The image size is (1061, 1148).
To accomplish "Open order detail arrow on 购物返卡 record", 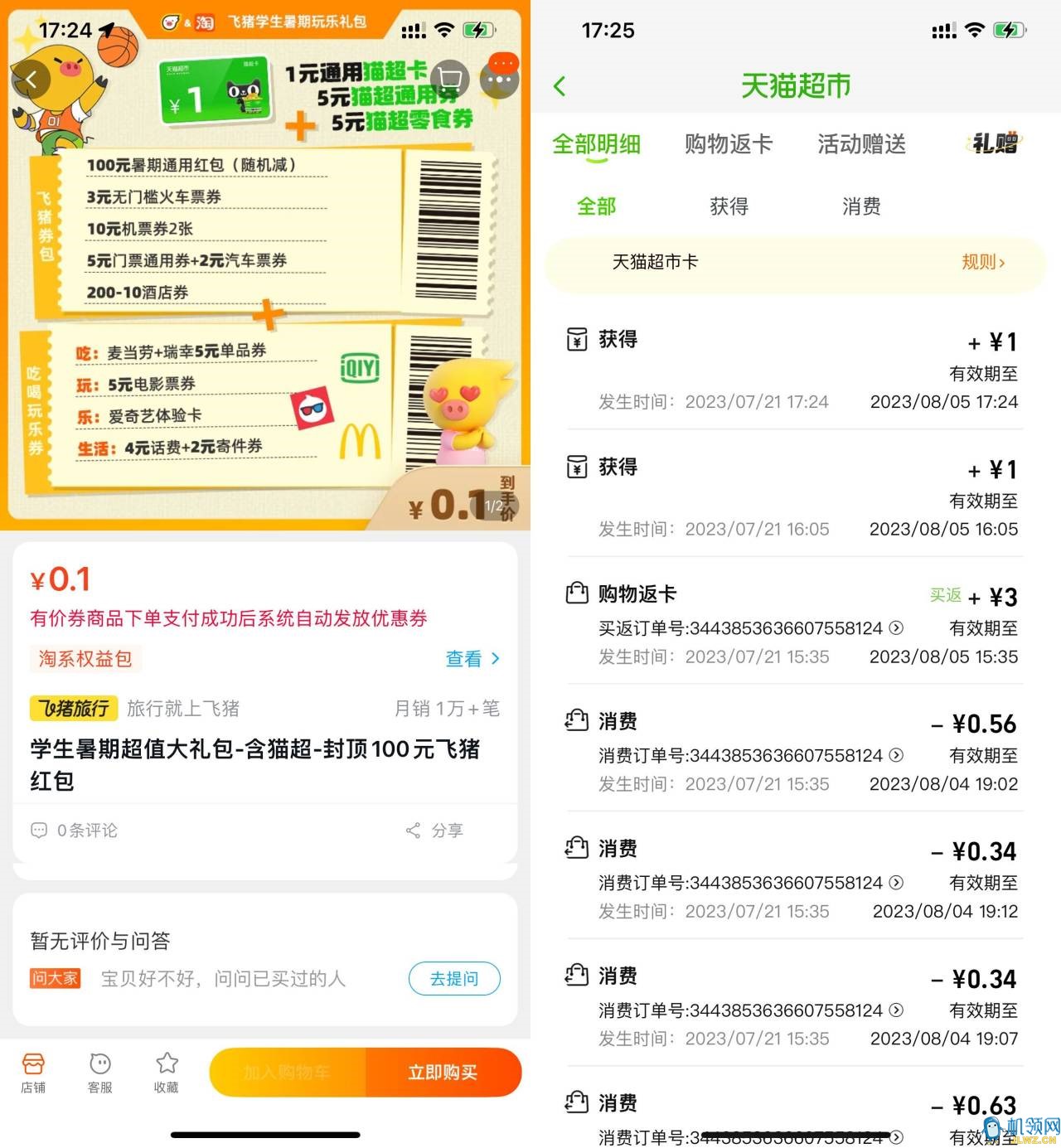I will [x=896, y=628].
